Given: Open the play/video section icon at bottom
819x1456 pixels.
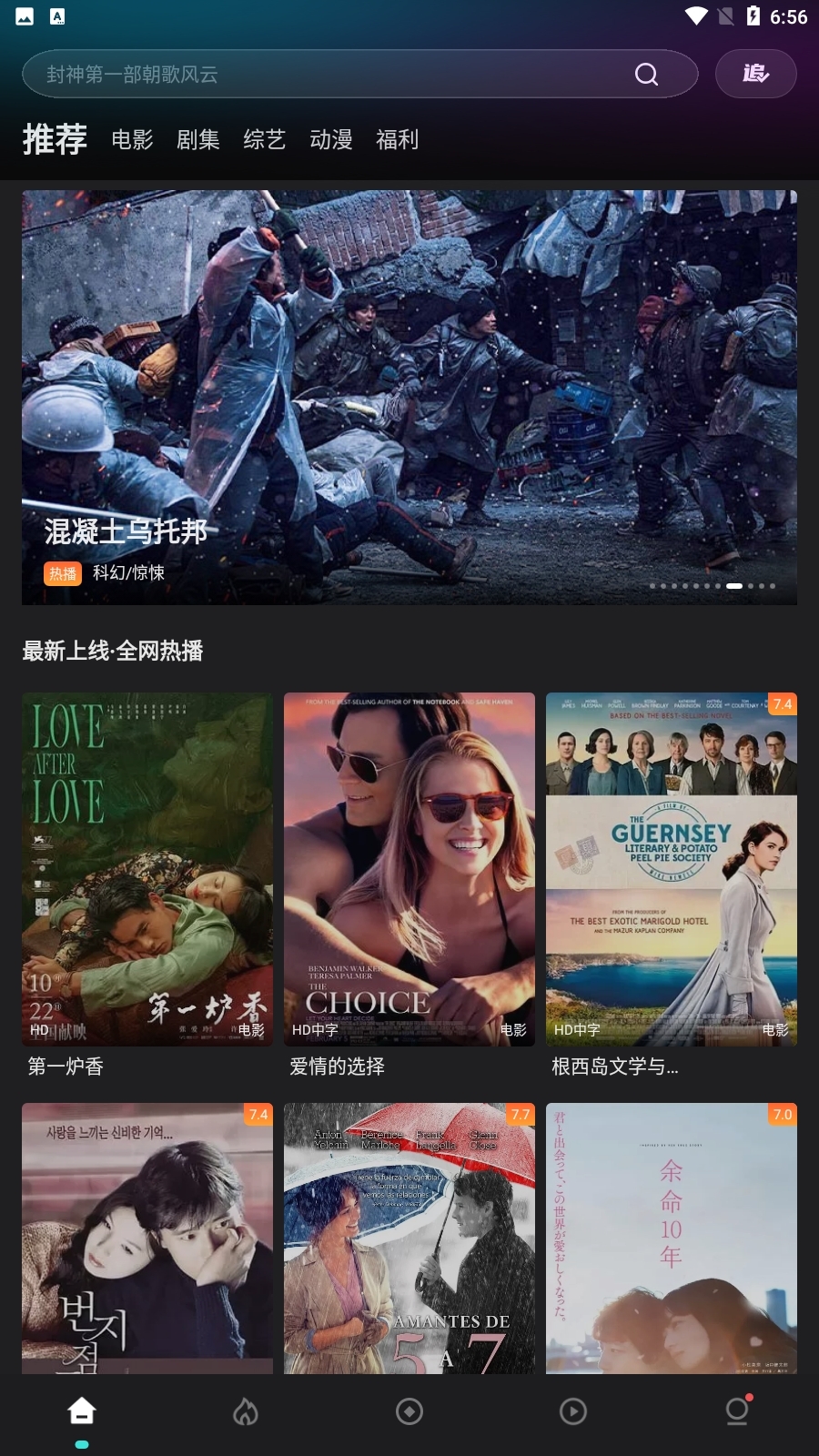Looking at the screenshot, I should pos(573,1411).
